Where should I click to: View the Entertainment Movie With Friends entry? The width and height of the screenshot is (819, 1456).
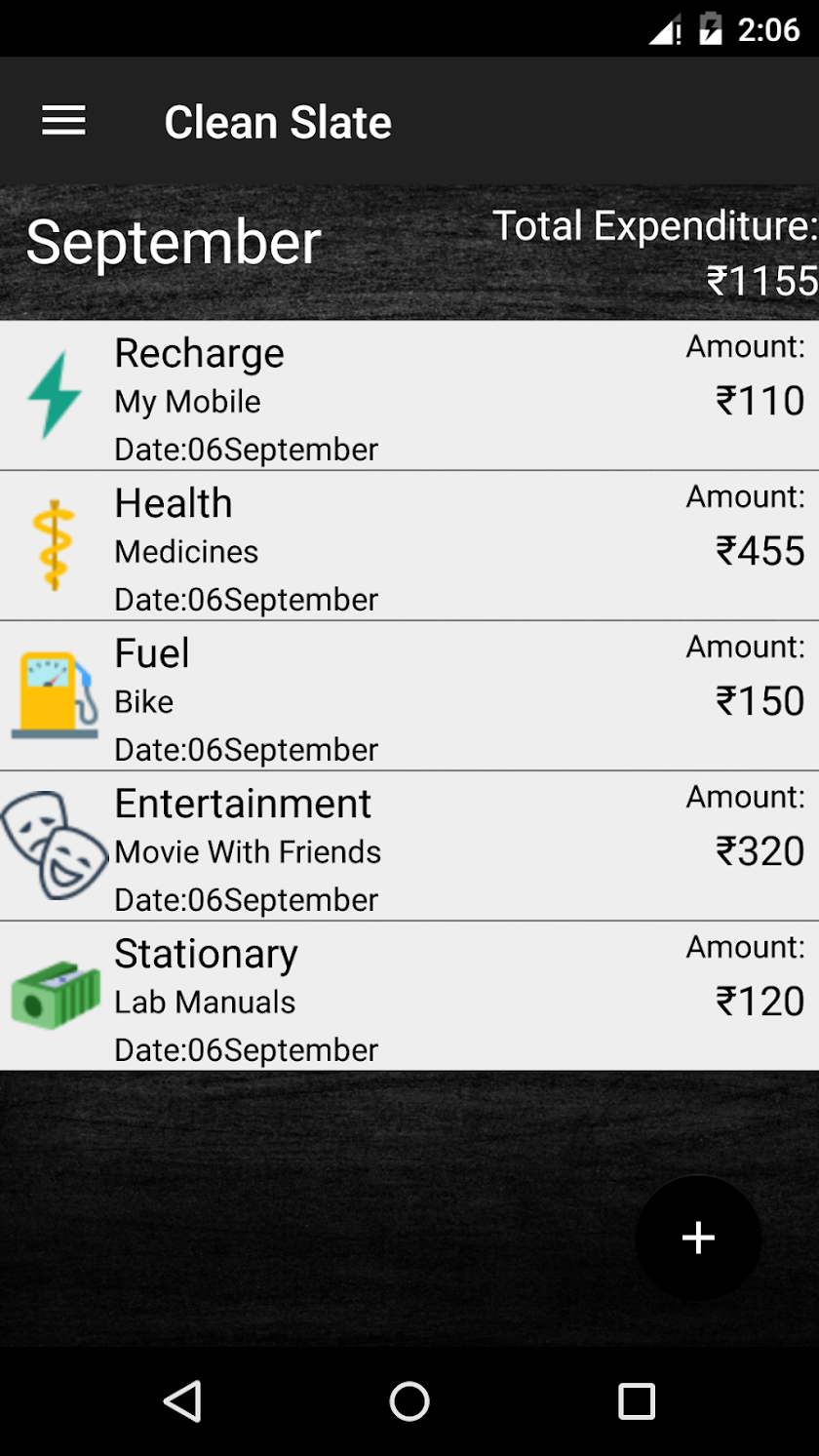click(x=409, y=846)
